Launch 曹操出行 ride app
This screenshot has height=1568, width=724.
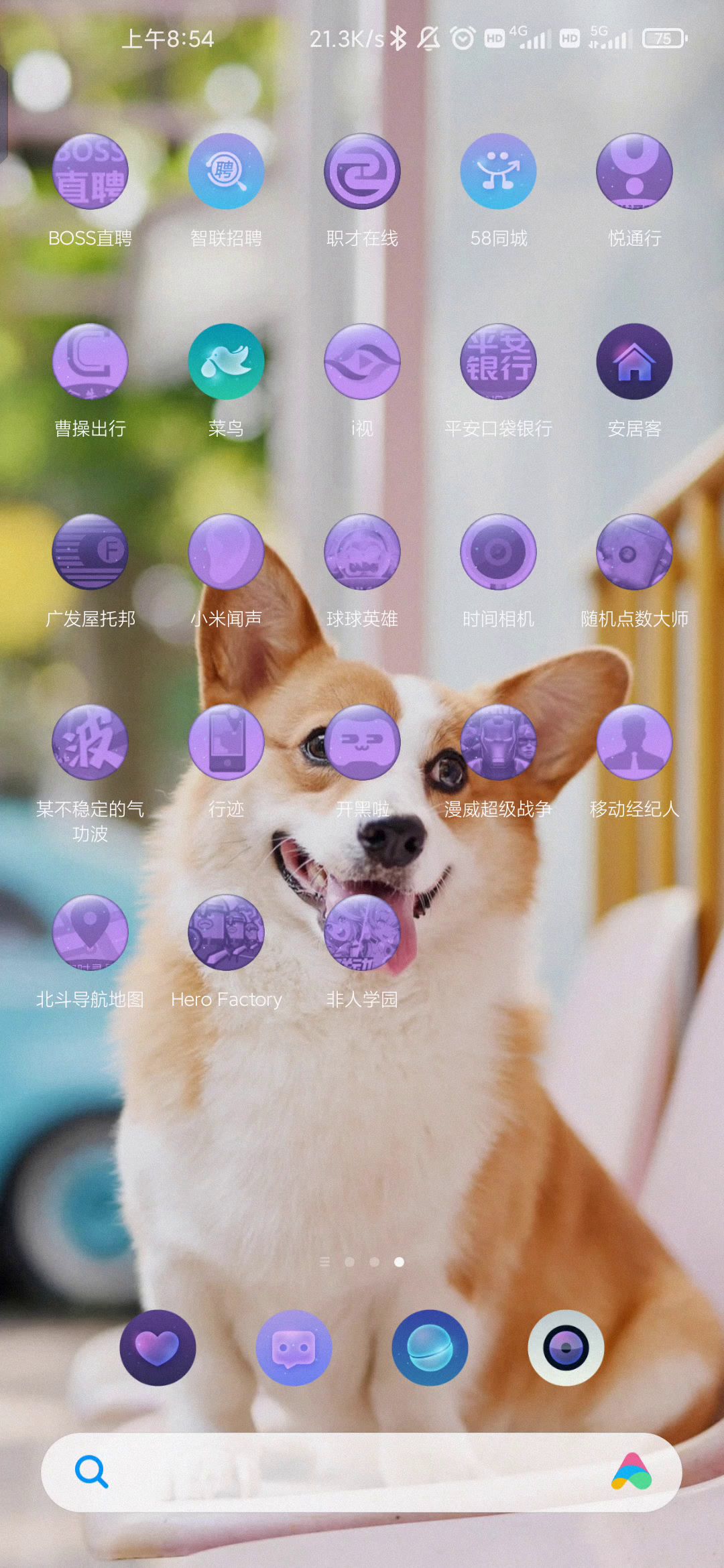tap(90, 362)
